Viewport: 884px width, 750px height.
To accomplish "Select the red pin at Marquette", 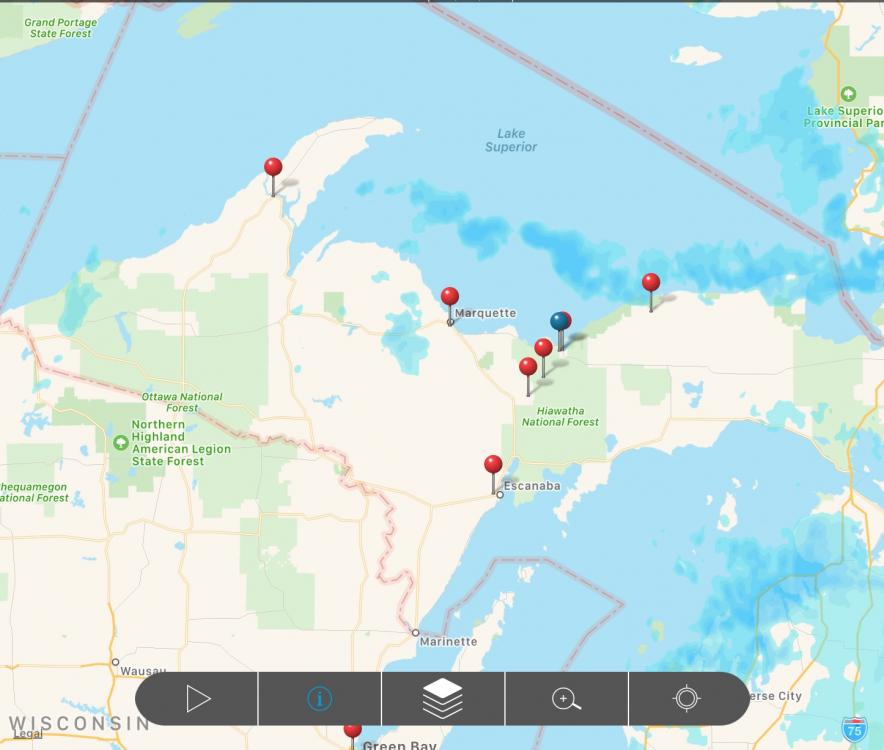I will pos(450,297).
